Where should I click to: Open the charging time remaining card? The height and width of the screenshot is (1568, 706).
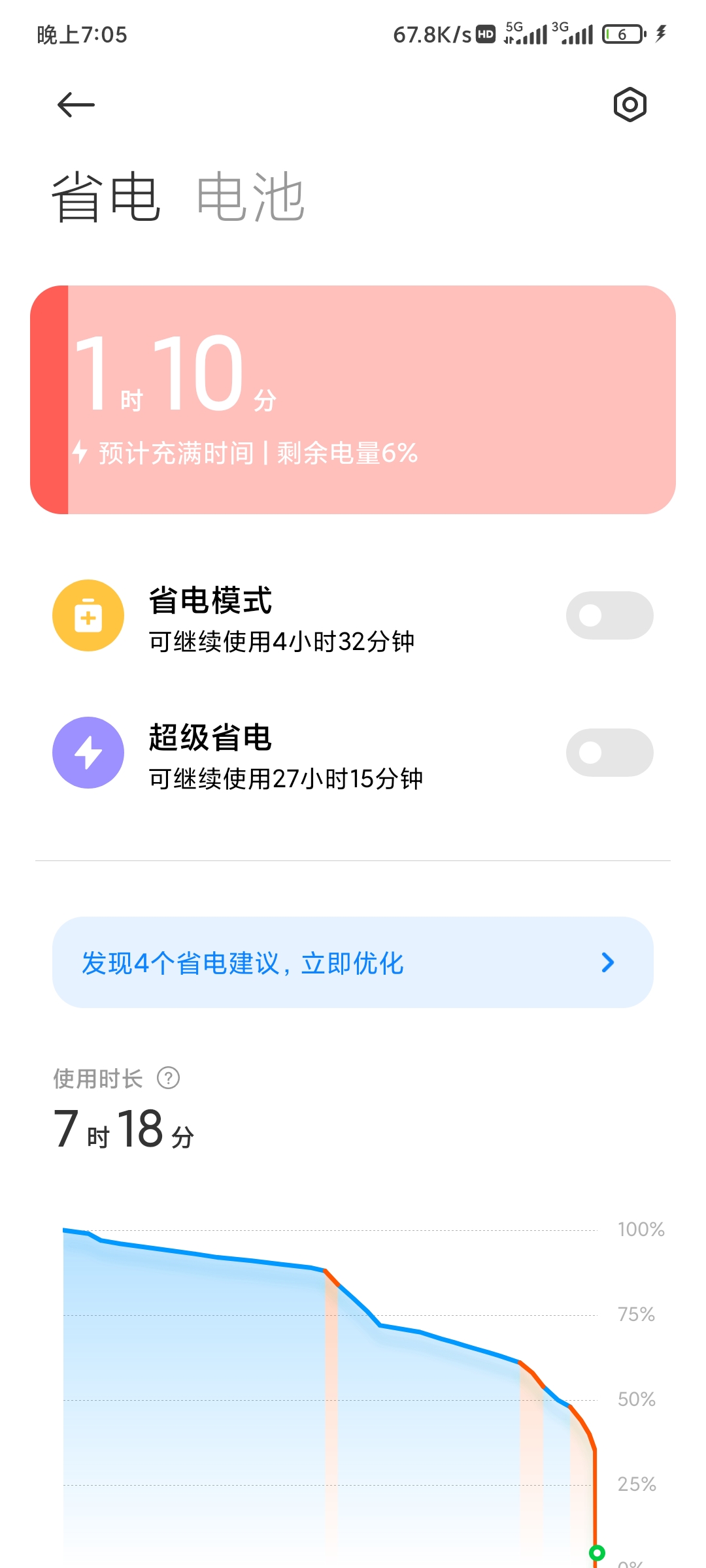pos(353,400)
